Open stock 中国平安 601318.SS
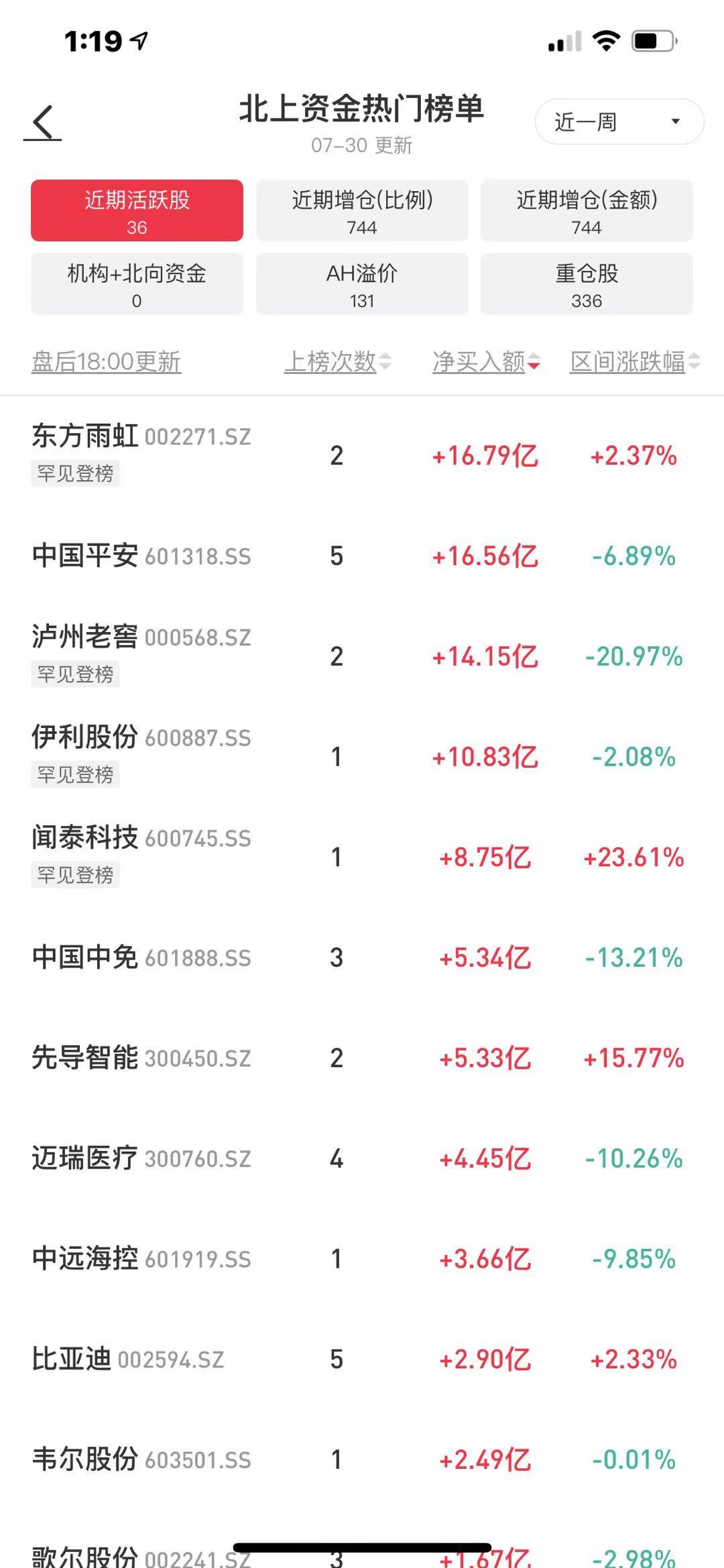This screenshot has width=724, height=1568. tap(362, 556)
